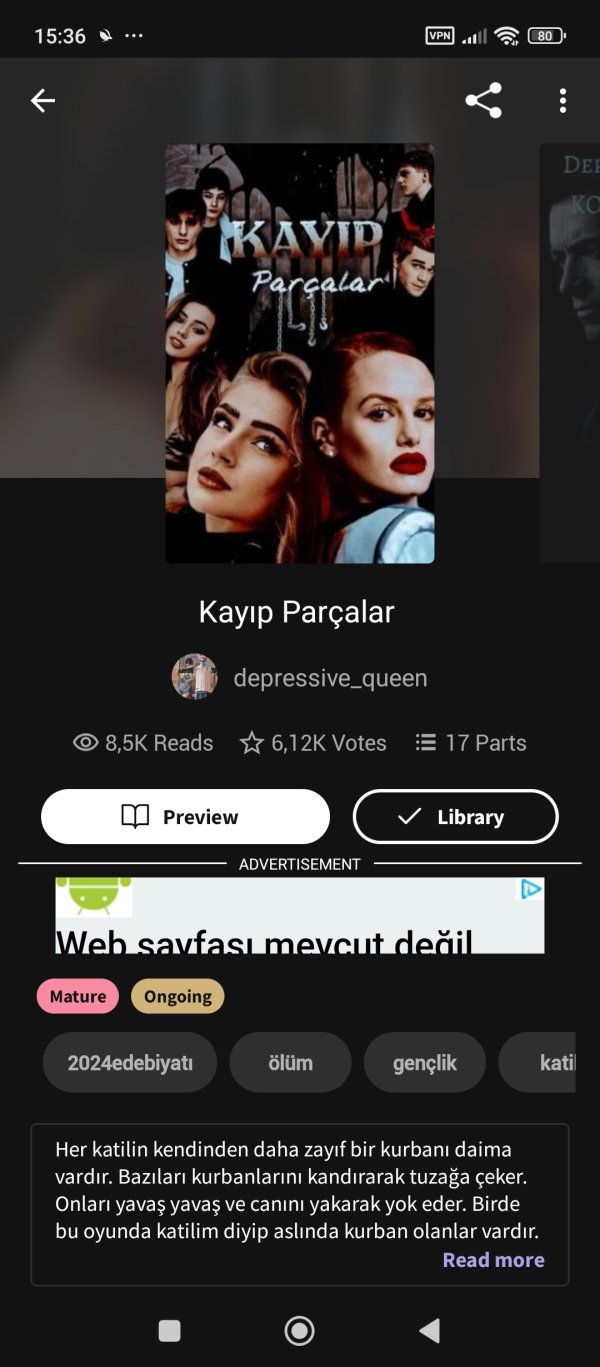
Task: Open the three-dot overflow menu
Action: click(x=563, y=100)
